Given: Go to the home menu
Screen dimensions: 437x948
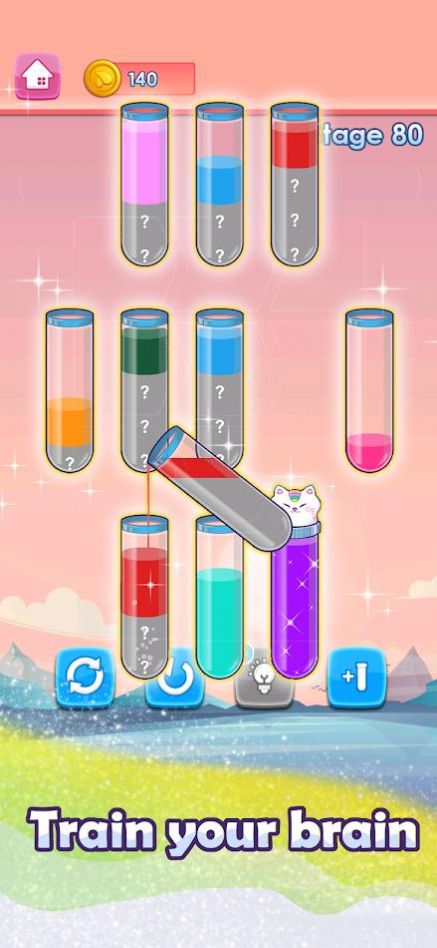Looking at the screenshot, I should (x=37, y=76).
